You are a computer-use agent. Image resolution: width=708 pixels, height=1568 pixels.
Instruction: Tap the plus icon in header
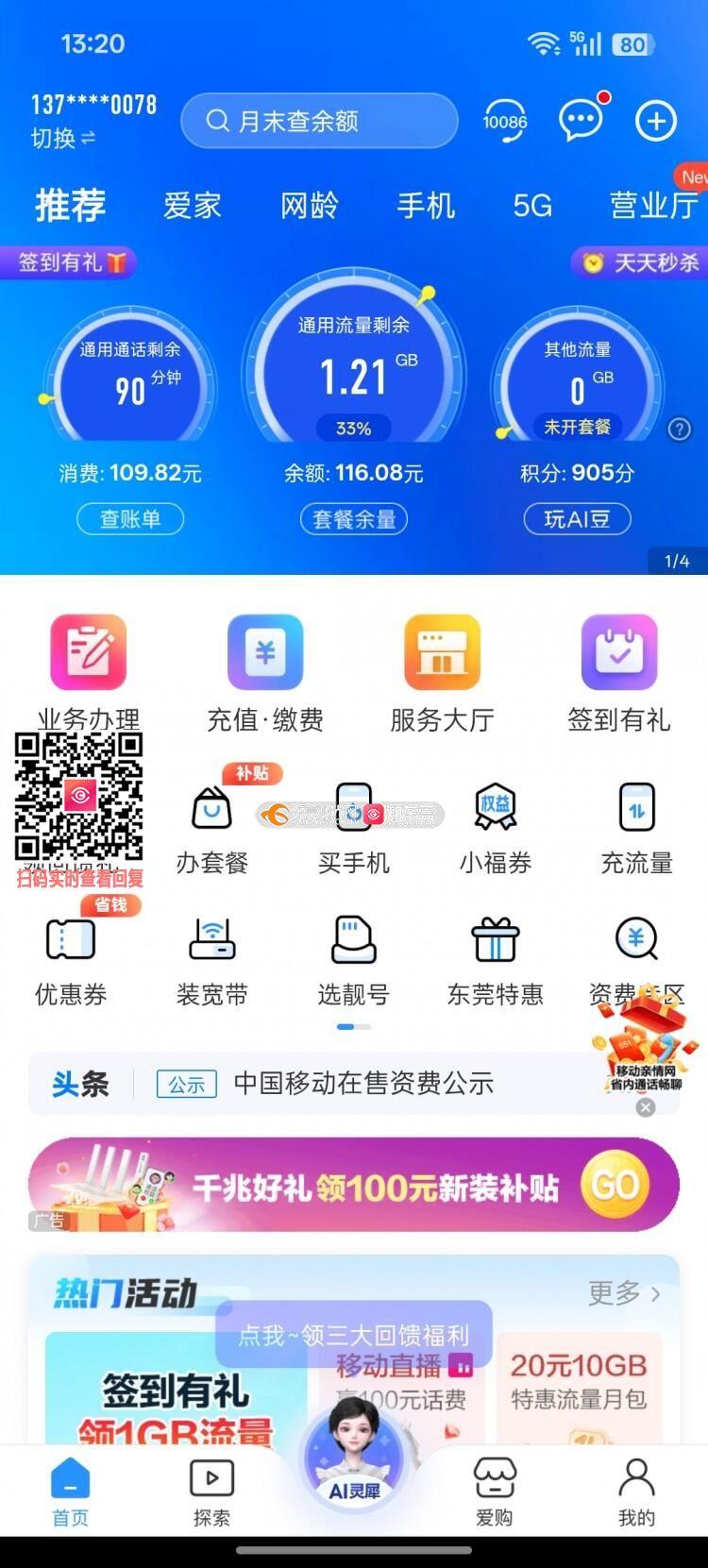[656, 121]
